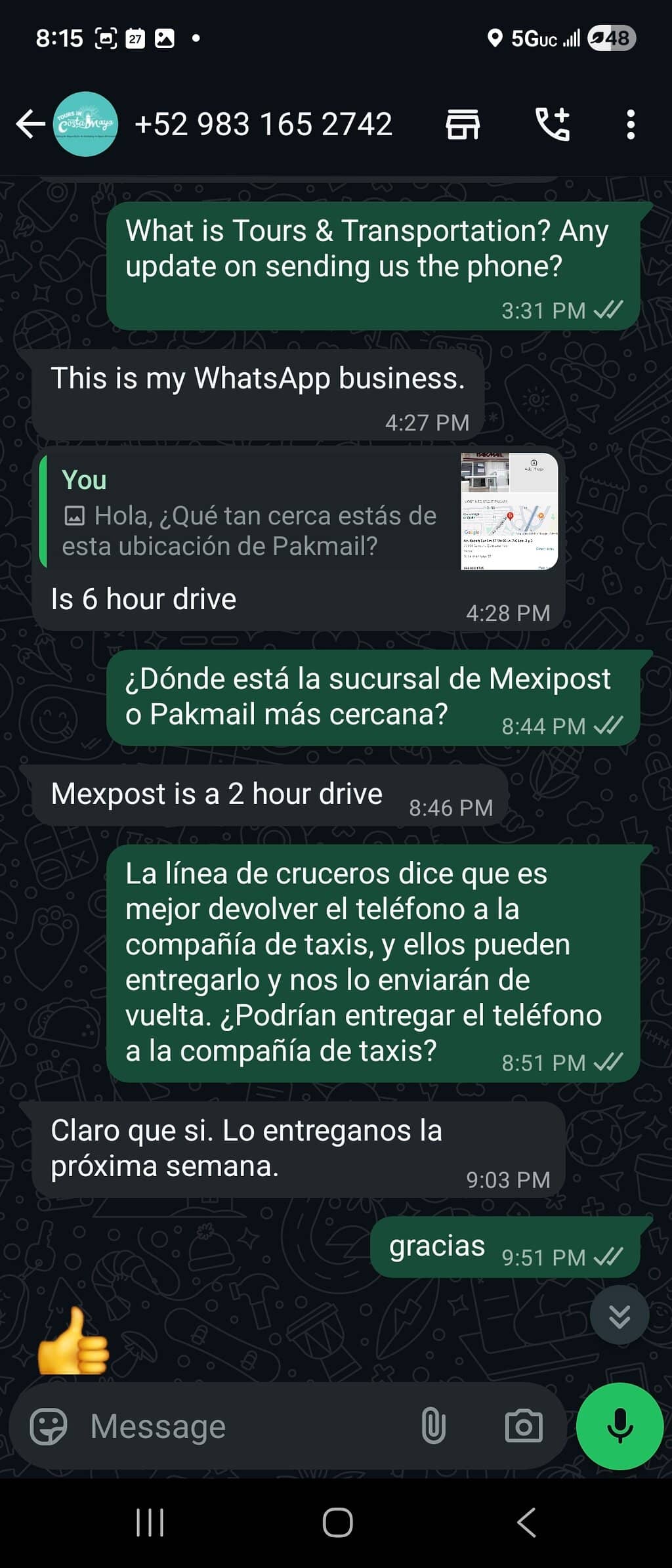Open the emoji and sticker picker

(x=49, y=1426)
